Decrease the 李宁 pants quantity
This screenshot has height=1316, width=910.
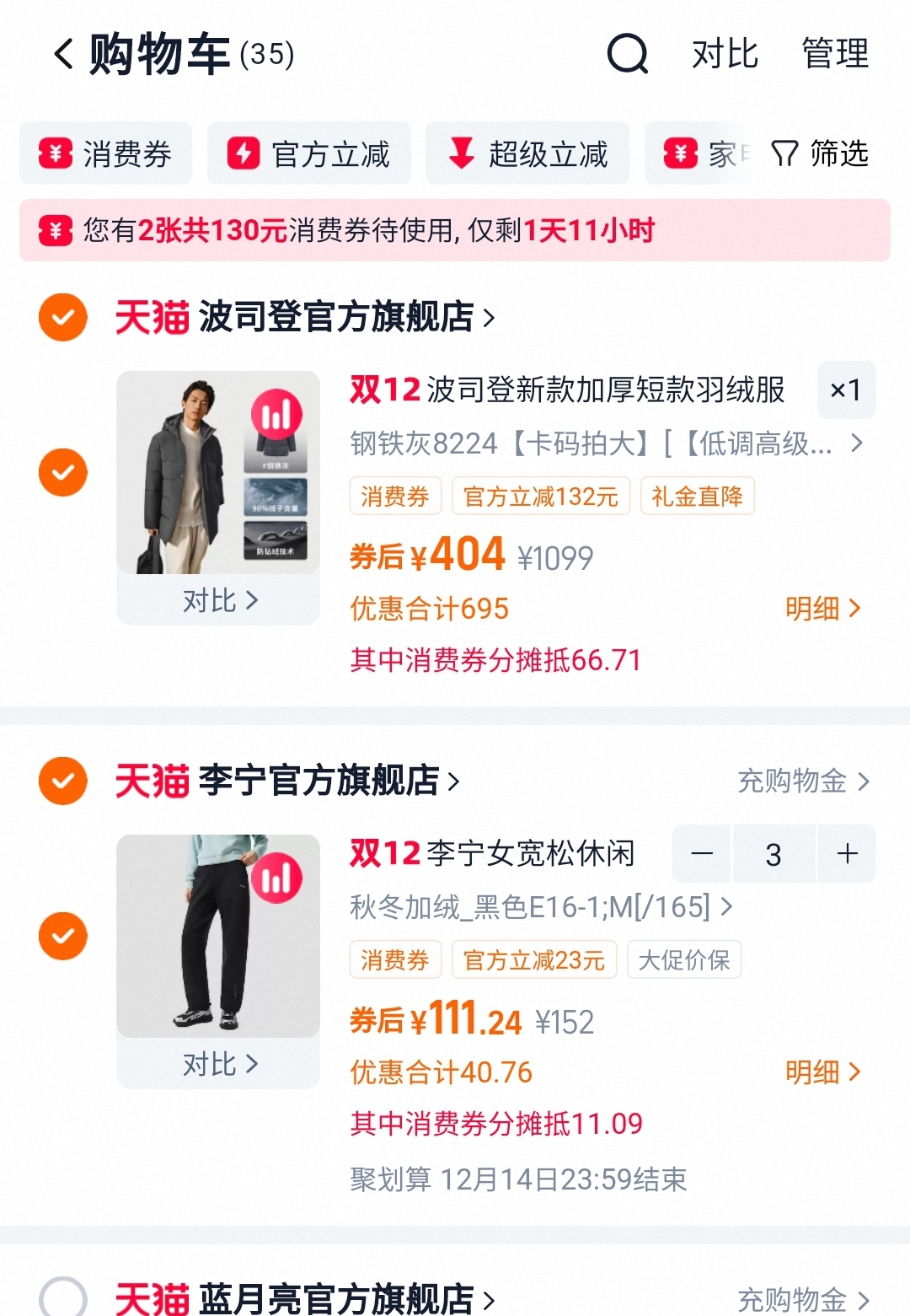point(702,854)
